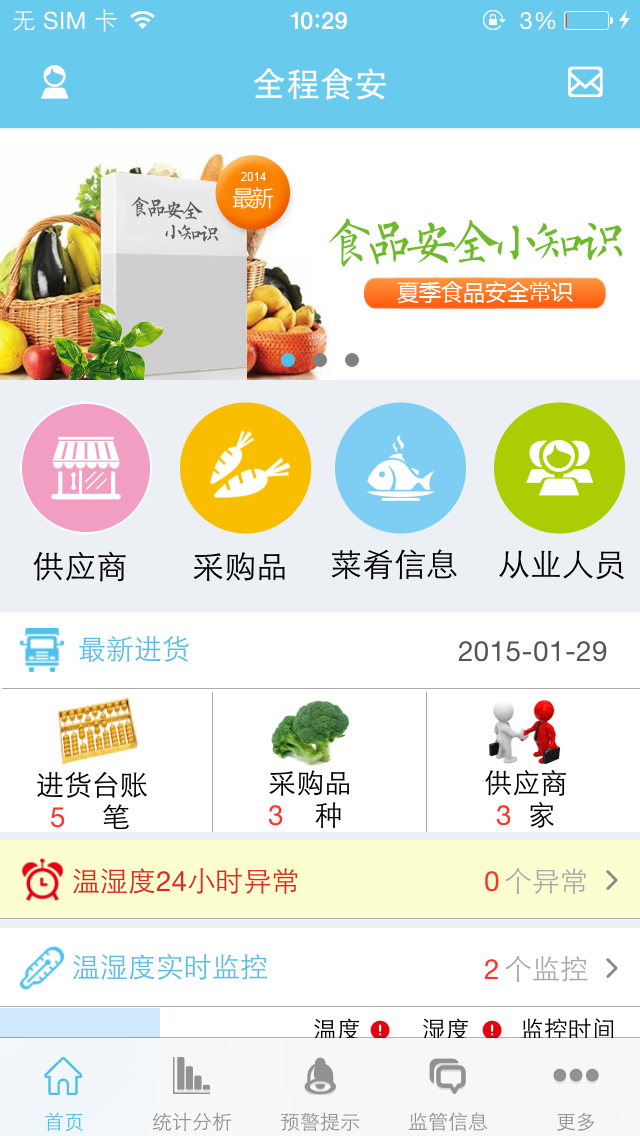Show the 更多 tab
Screen dimensions: 640x1136
coord(575,1092)
